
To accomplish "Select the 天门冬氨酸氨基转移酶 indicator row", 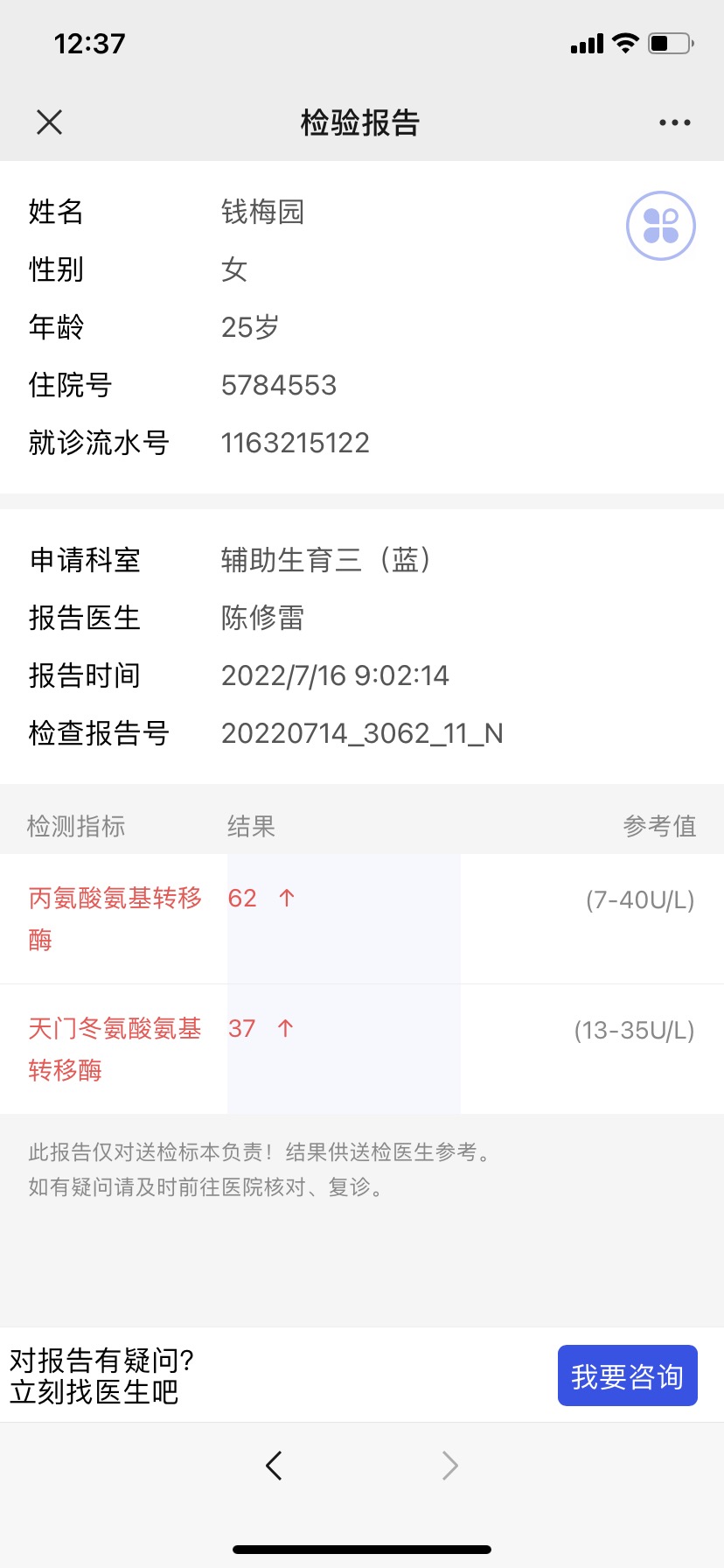I will 114,1049.
